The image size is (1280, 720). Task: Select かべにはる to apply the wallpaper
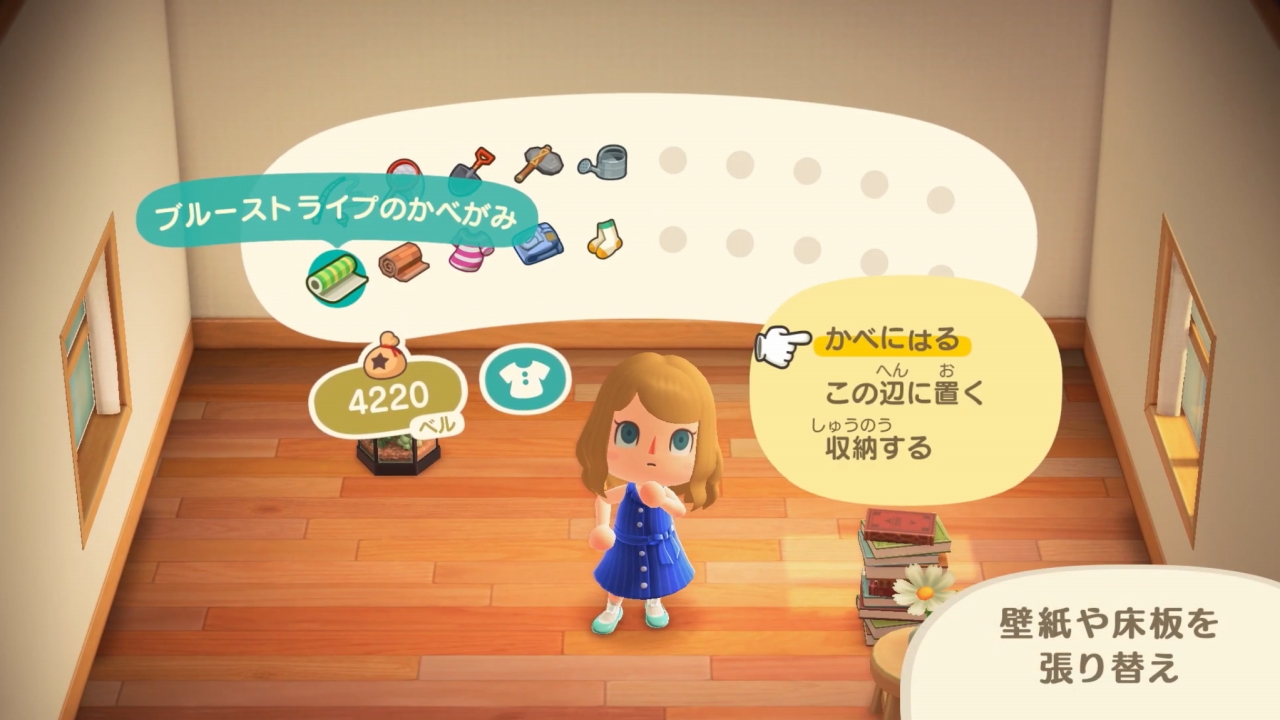[x=892, y=341]
